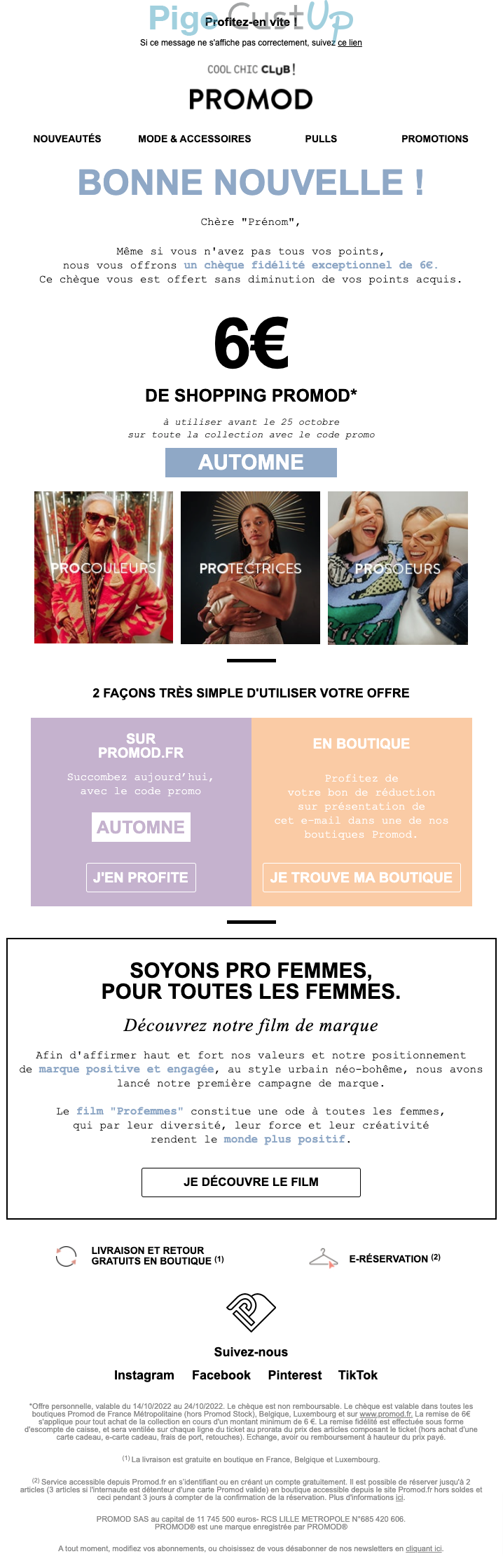Open MODE & ACCESSOIRES category
The width and height of the screenshot is (503, 1568).
click(195, 139)
